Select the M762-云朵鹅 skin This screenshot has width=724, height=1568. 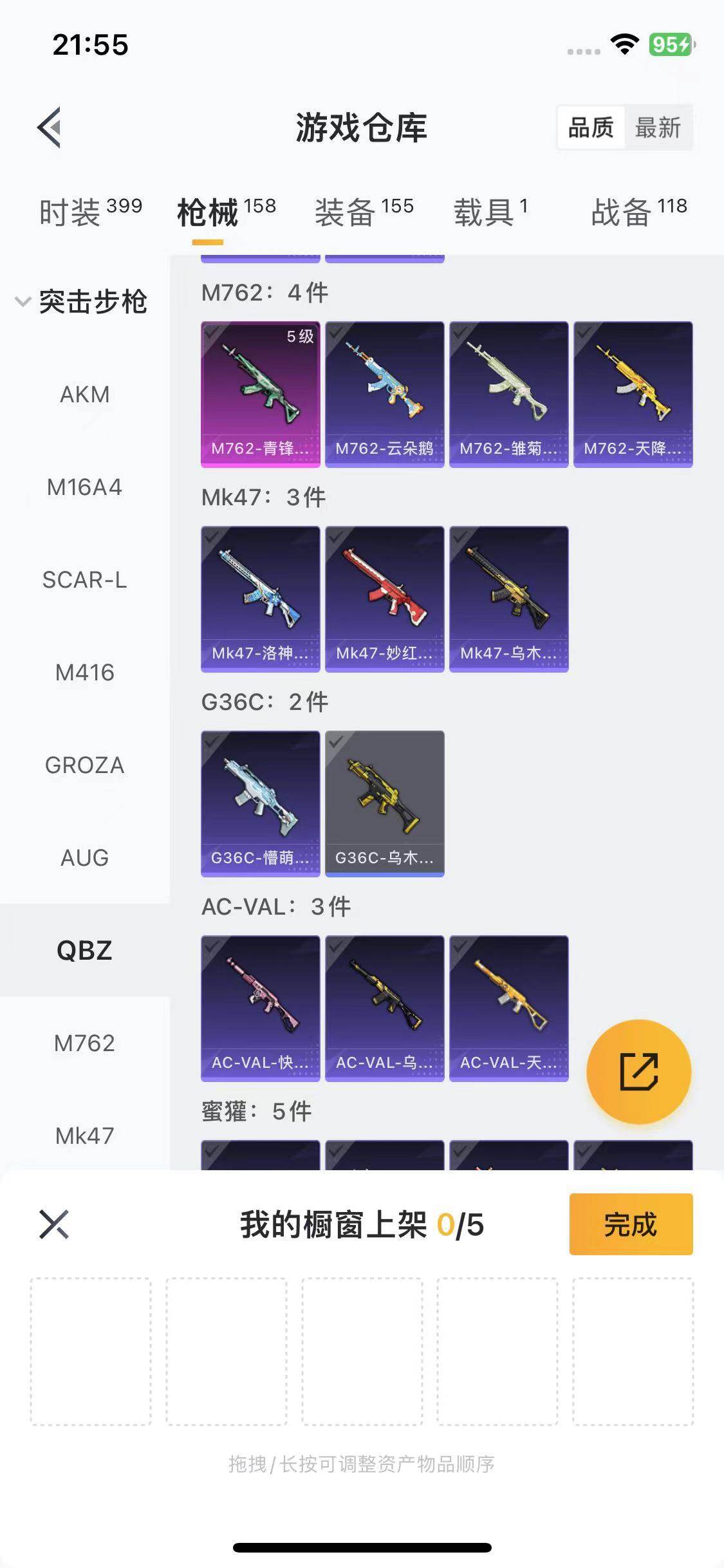pyautogui.click(x=384, y=394)
